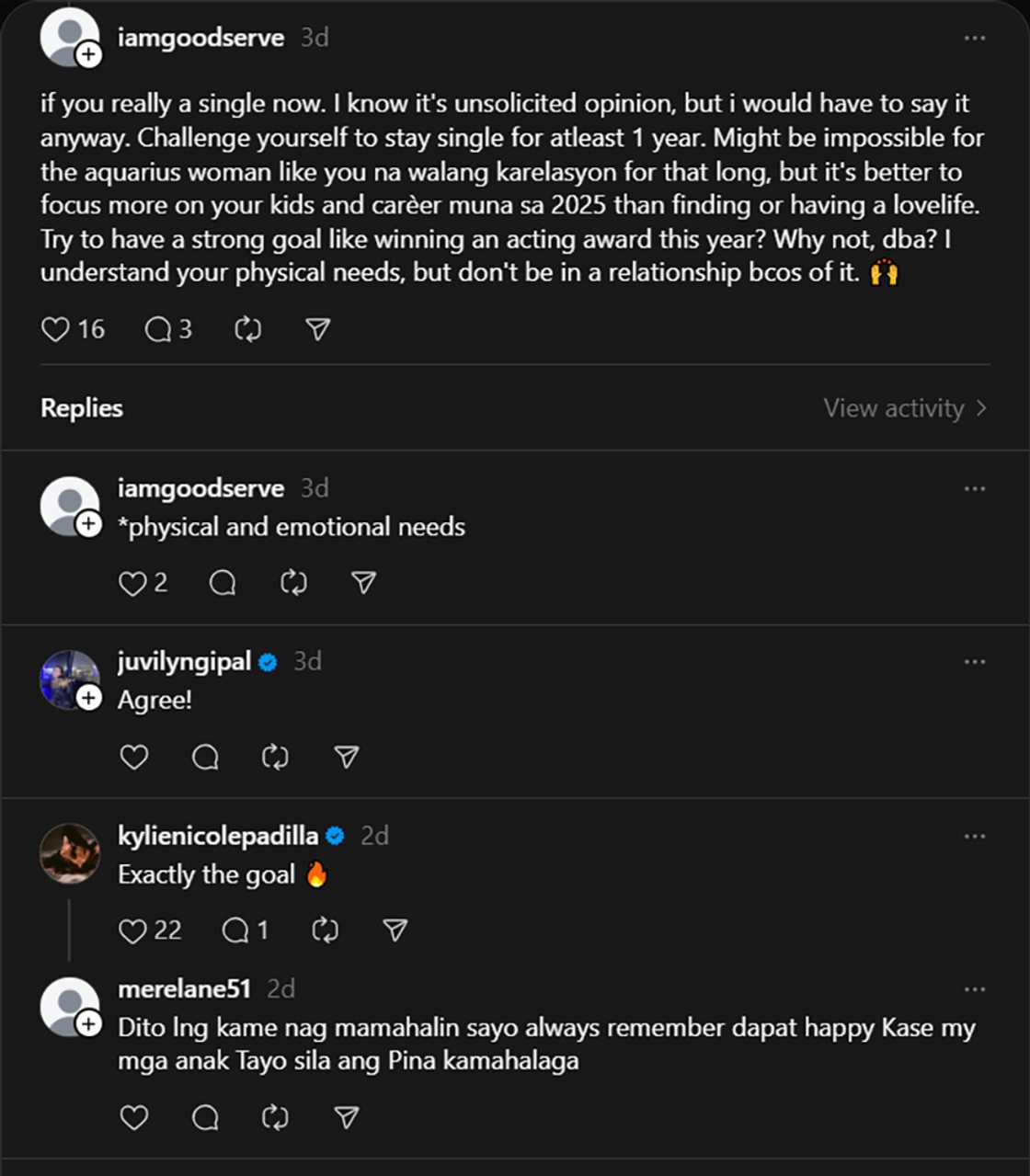Open the View activity link
The height and width of the screenshot is (1176, 1030).
click(x=904, y=408)
